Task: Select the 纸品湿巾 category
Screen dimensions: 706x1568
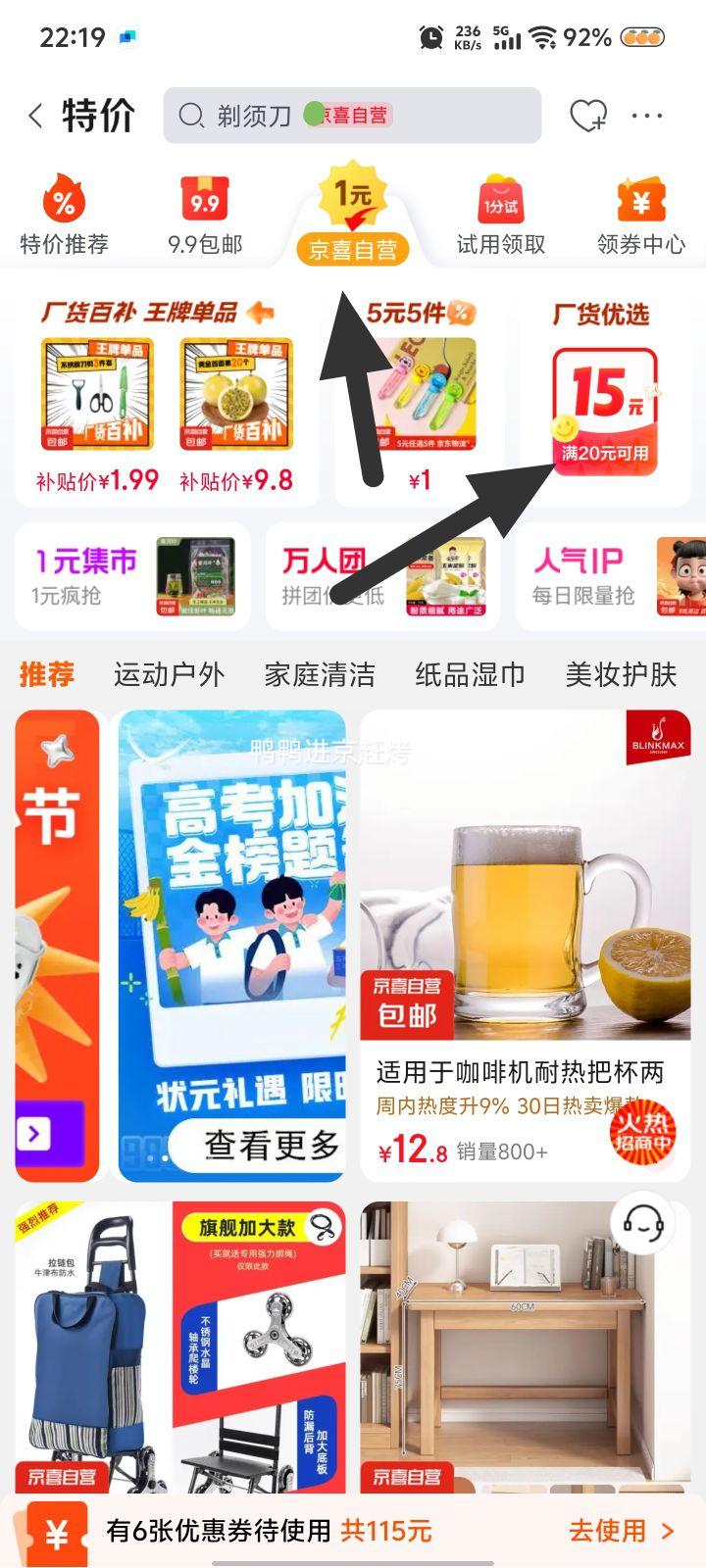Action: point(470,674)
